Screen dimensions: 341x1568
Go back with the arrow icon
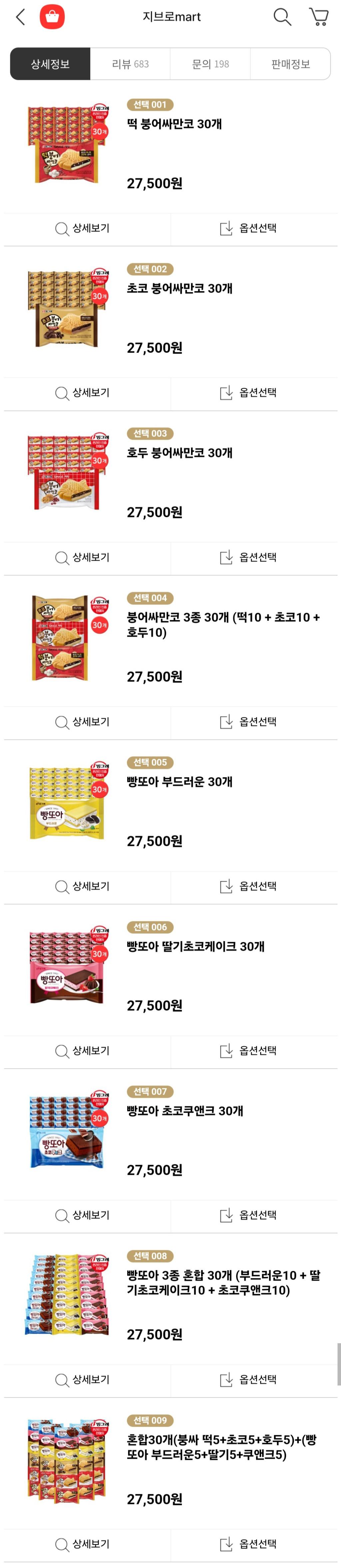pyautogui.click(x=21, y=17)
